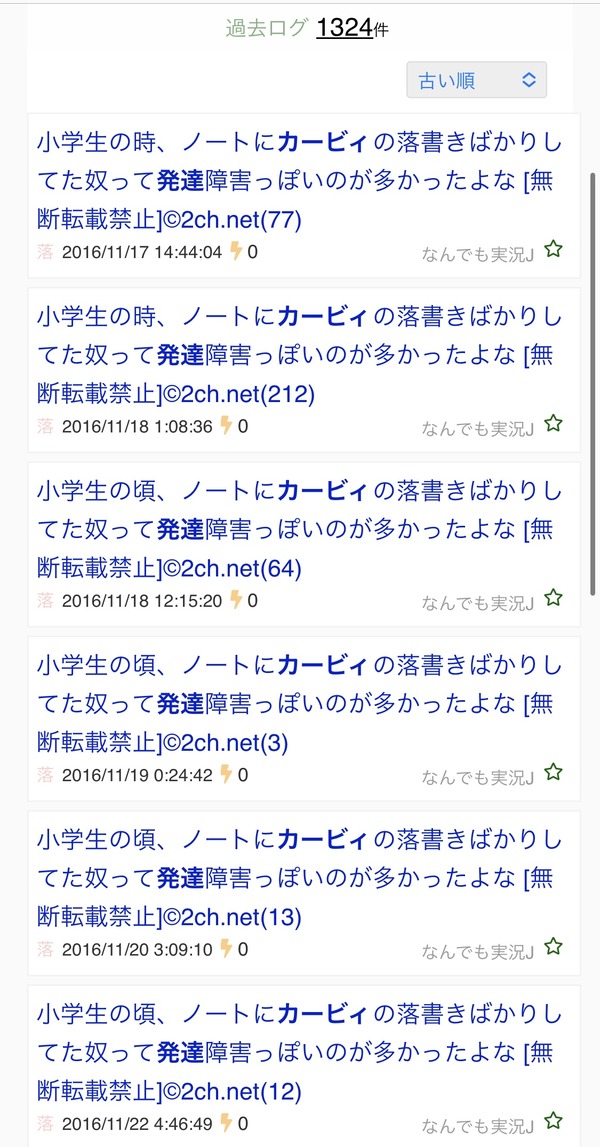Open the thread with 77 replies
The width and height of the screenshot is (600, 1147).
click(x=299, y=180)
